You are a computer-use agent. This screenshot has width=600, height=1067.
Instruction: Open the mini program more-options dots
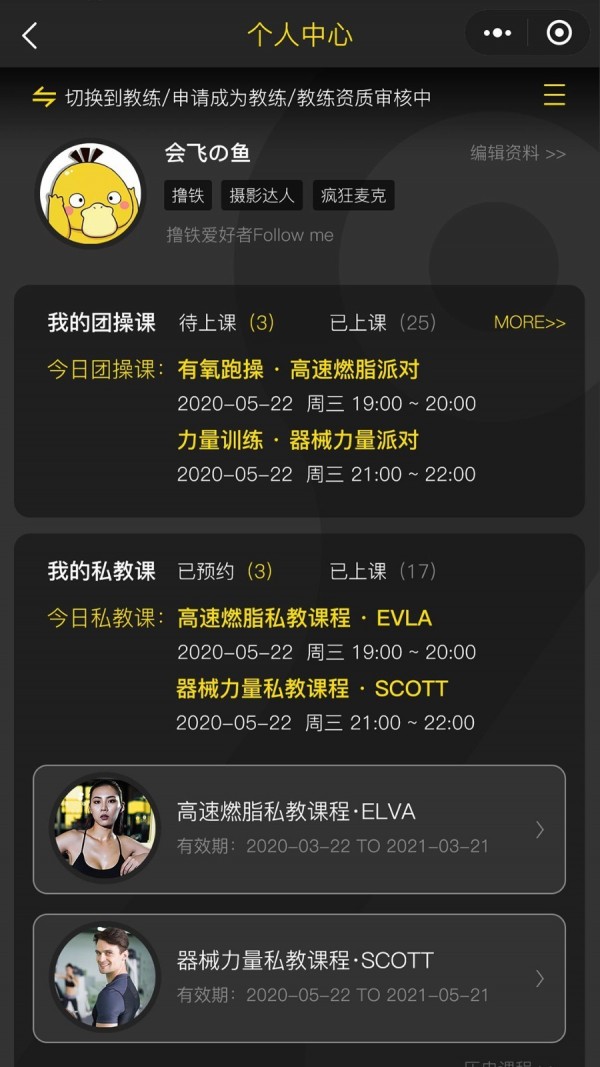[x=497, y=34]
